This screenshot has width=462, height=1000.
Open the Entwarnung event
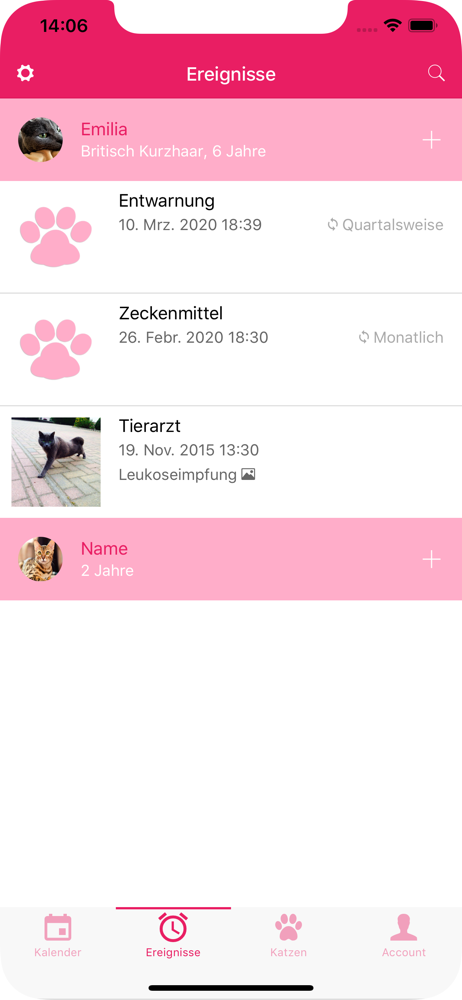click(231, 237)
